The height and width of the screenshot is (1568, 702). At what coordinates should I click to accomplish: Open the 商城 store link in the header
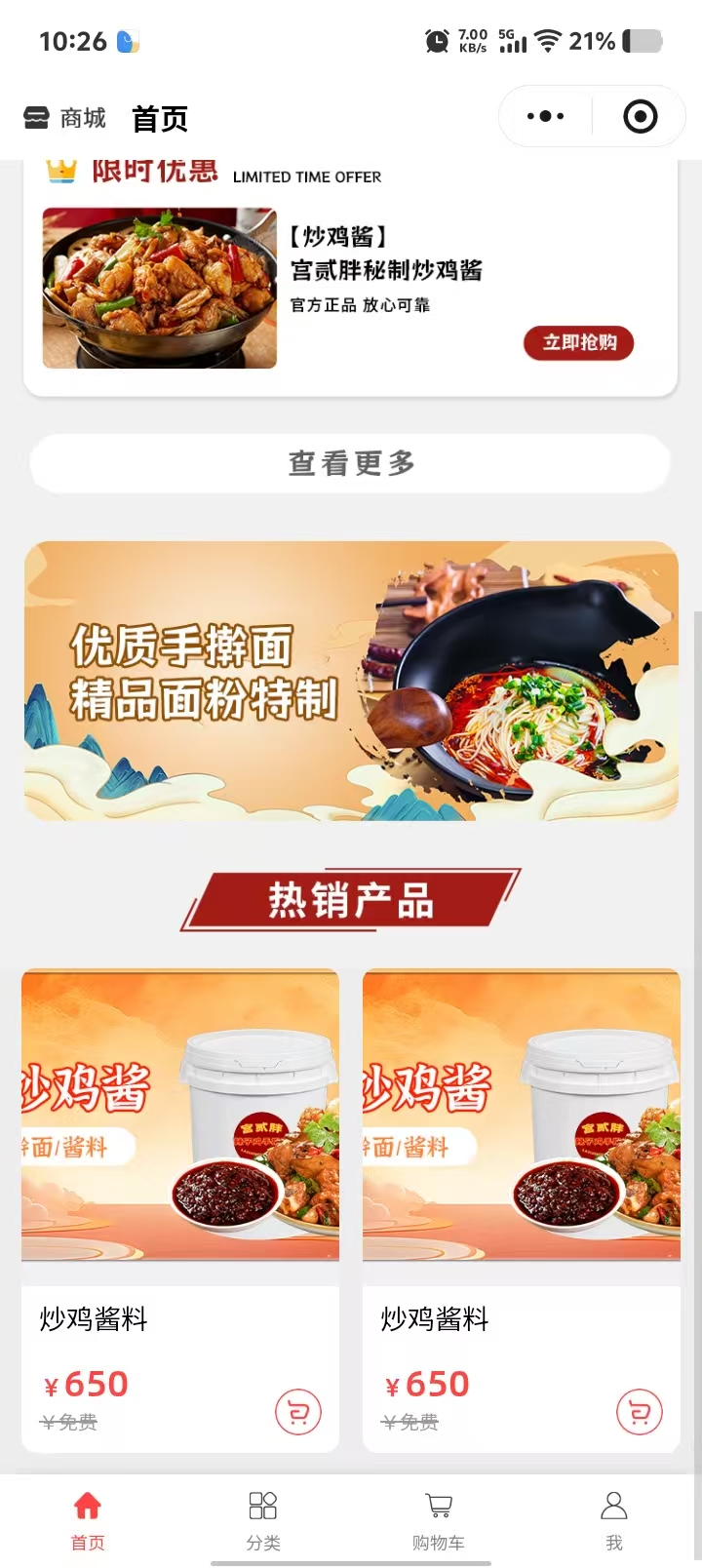tap(64, 119)
